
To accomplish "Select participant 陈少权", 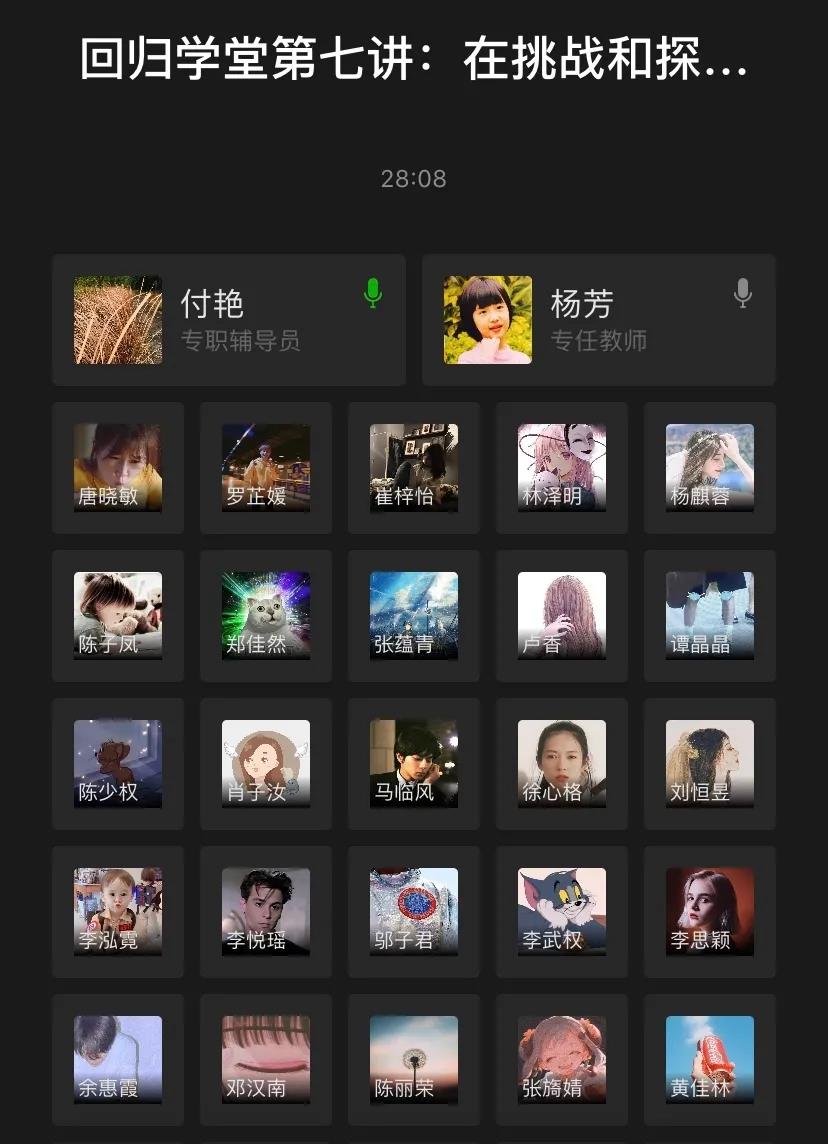I will pyautogui.click(x=118, y=764).
